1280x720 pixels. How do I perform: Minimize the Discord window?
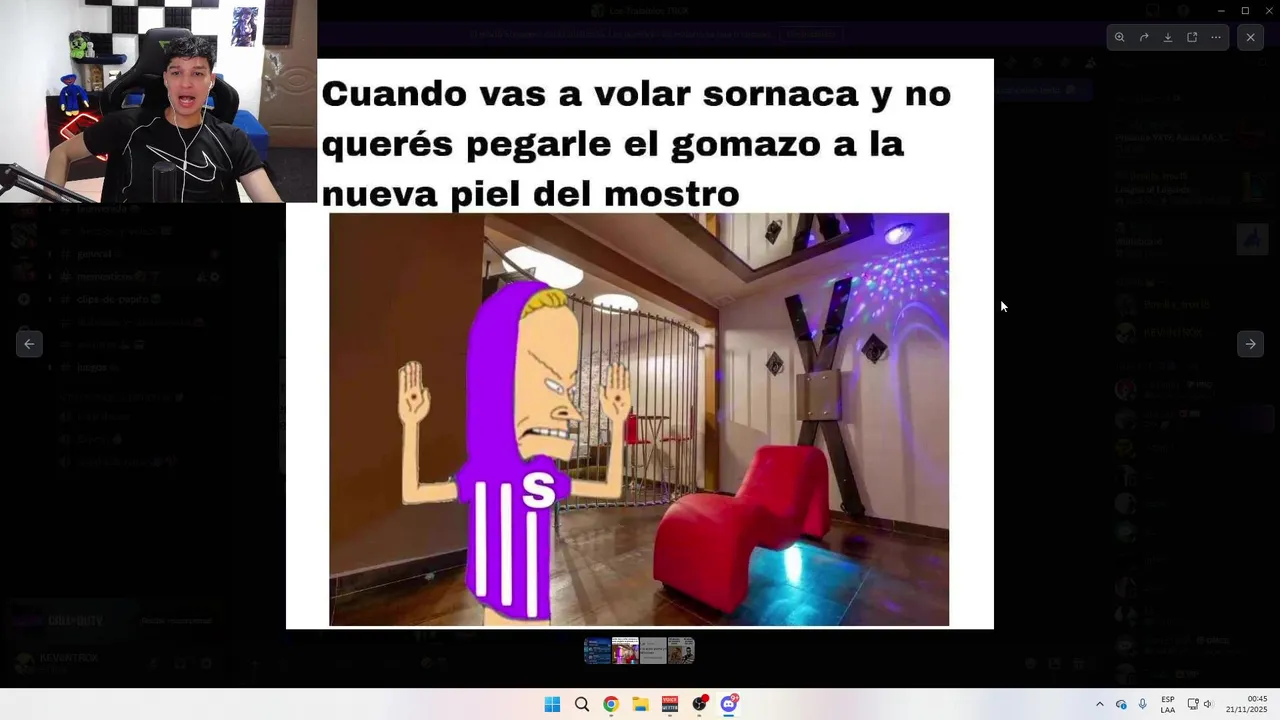point(1221,10)
